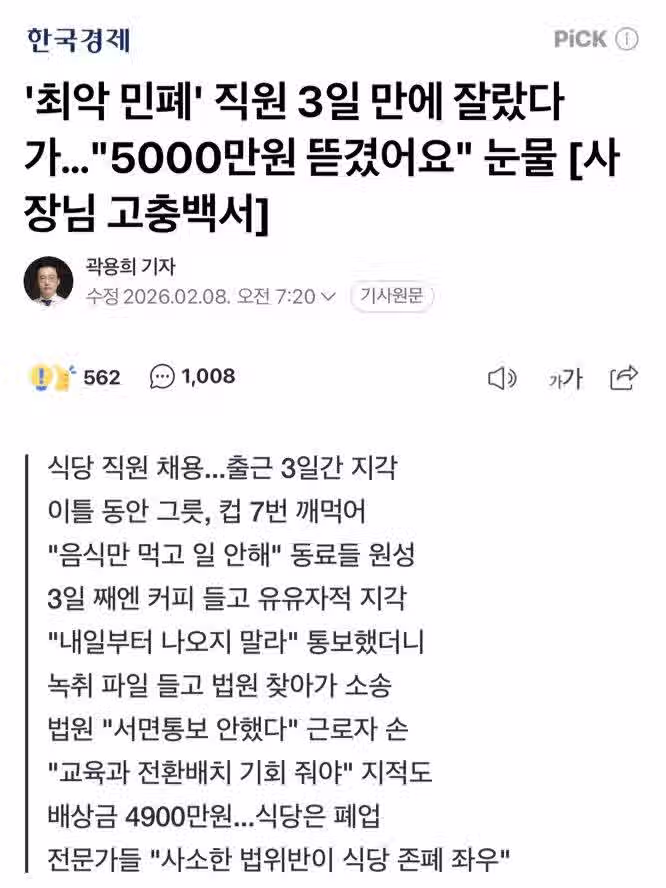Change the font size with 가가
This screenshot has height=888, width=666.
(564, 378)
